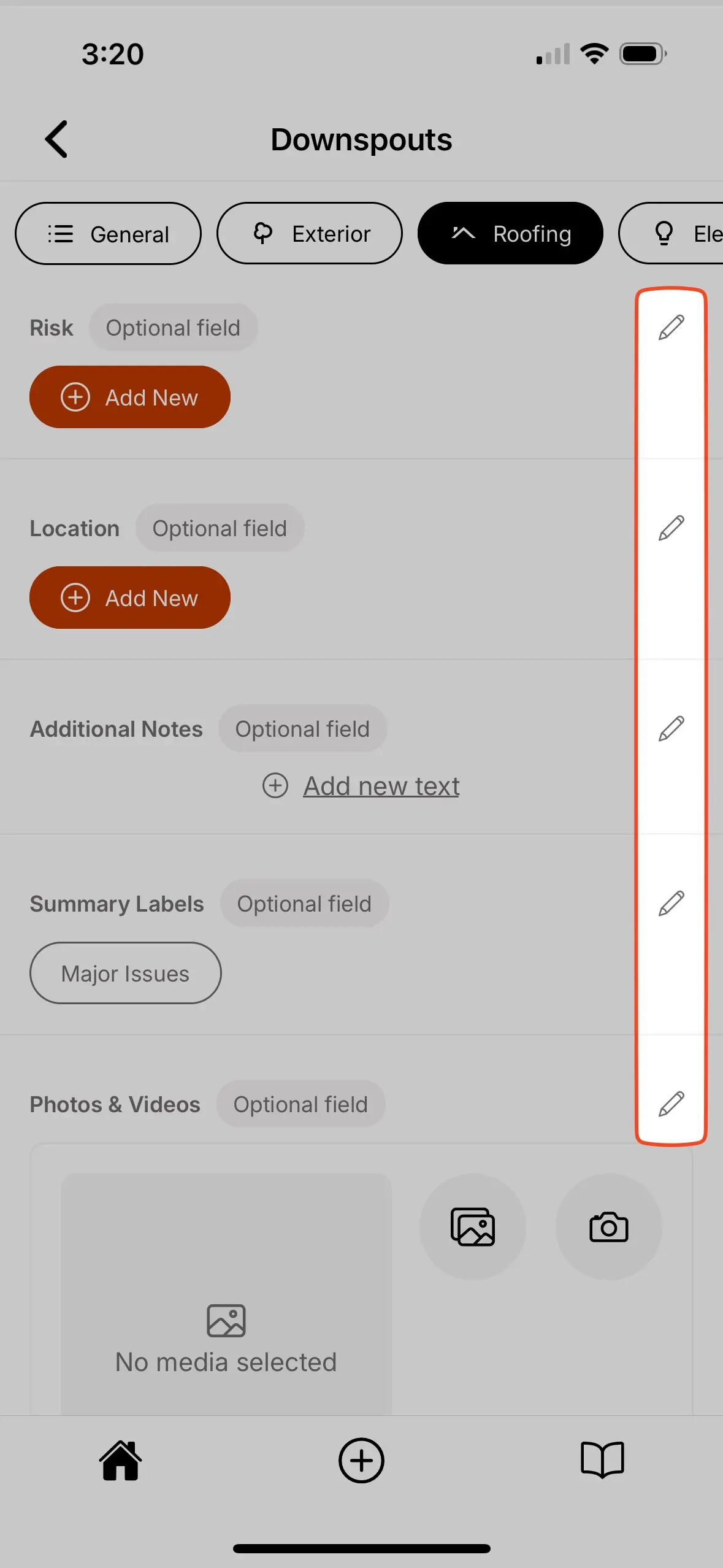The height and width of the screenshot is (1568, 723).
Task: Edit the Photos & Videos pencil icon
Action: pos(671,1104)
